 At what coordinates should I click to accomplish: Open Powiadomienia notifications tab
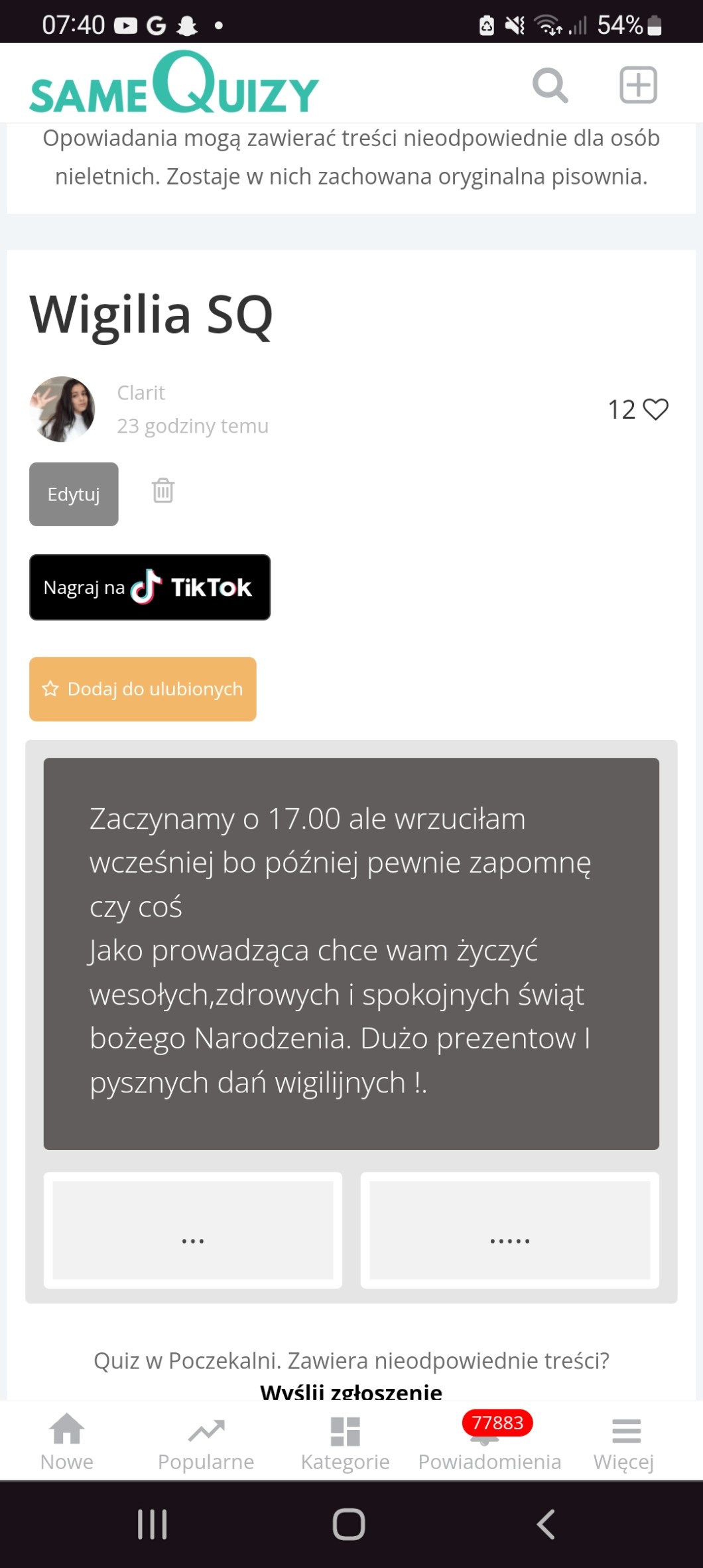[489, 1443]
